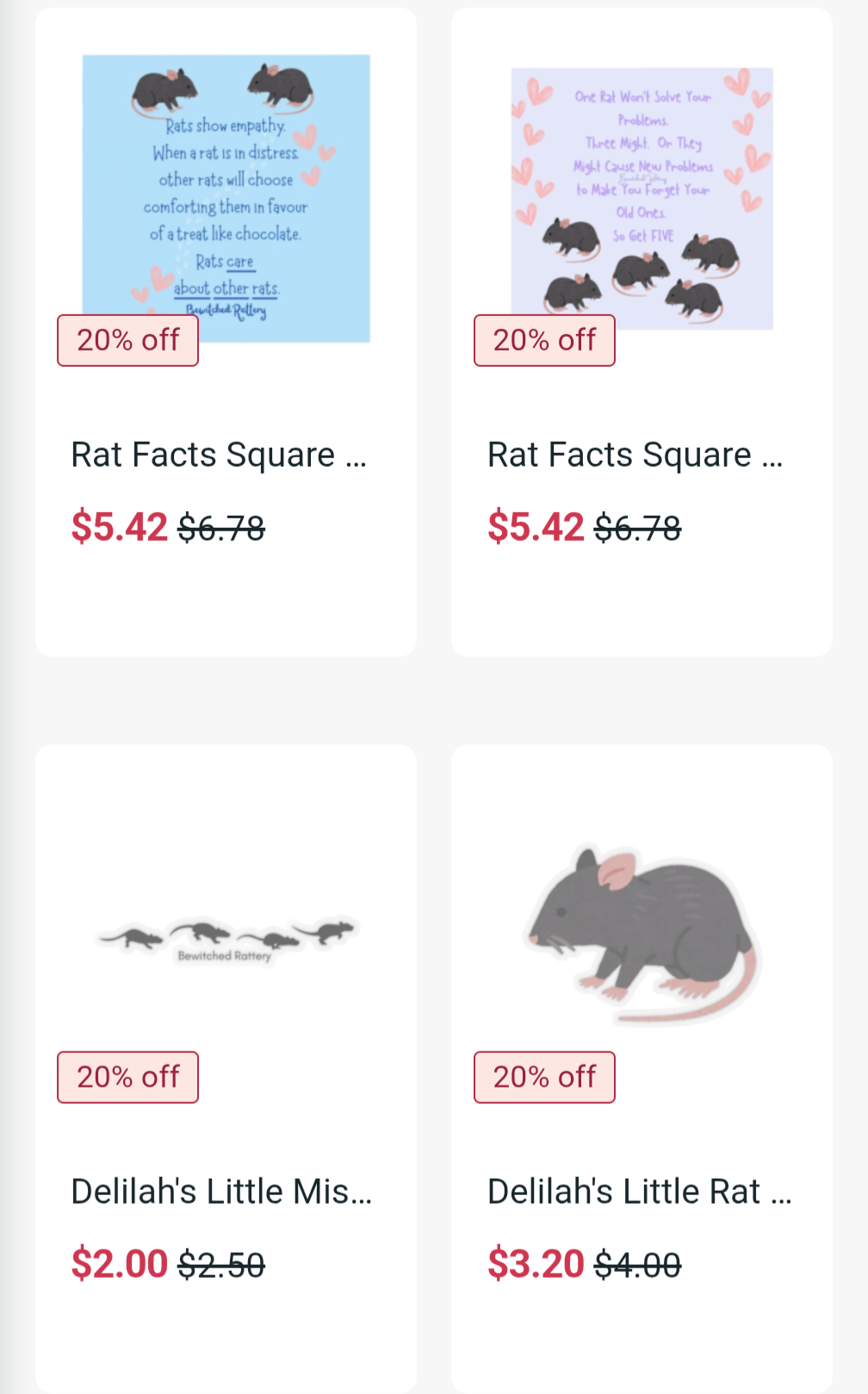Screen dimensions: 868x1394
Task: Open the Delilah's Little Rat product card
Action: (x=642, y=934)
